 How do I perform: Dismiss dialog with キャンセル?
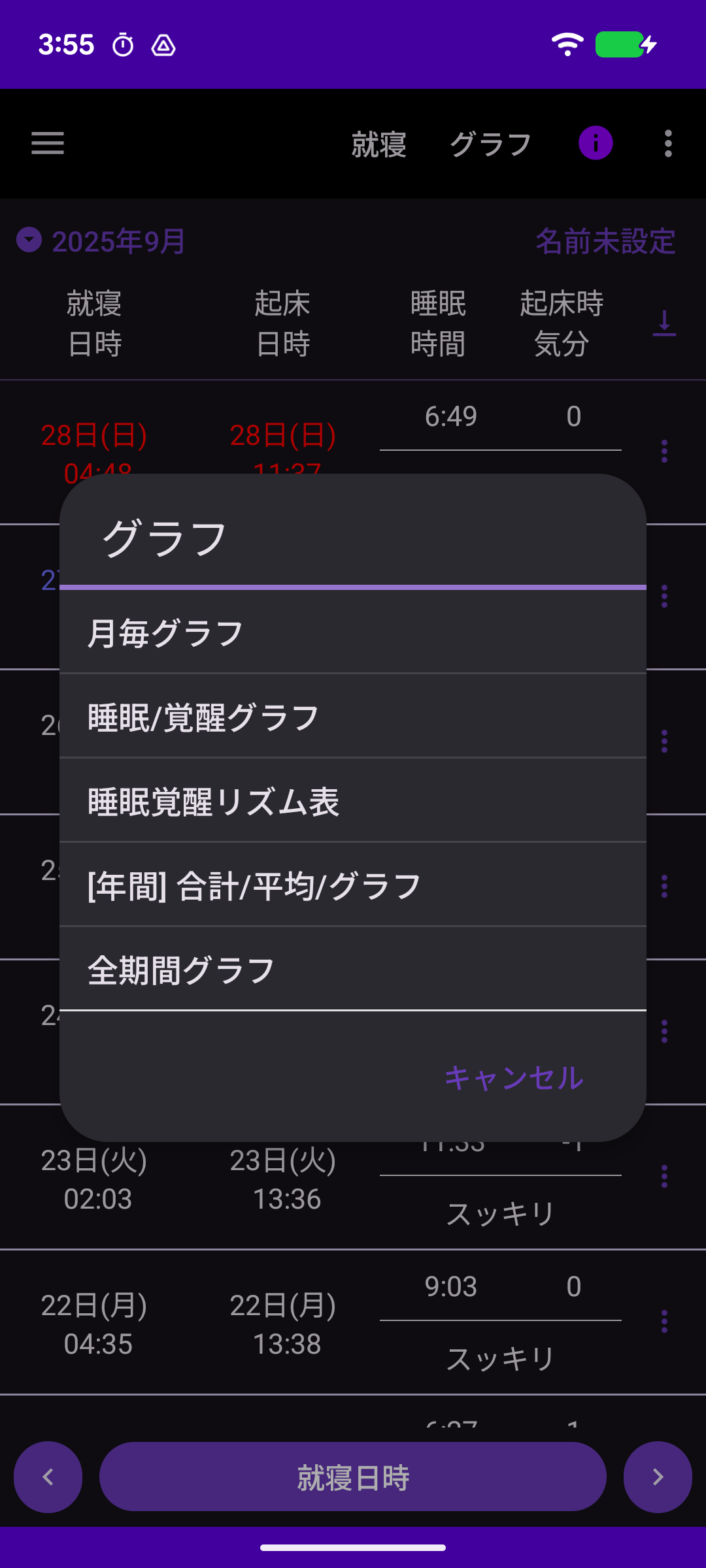(514, 1078)
